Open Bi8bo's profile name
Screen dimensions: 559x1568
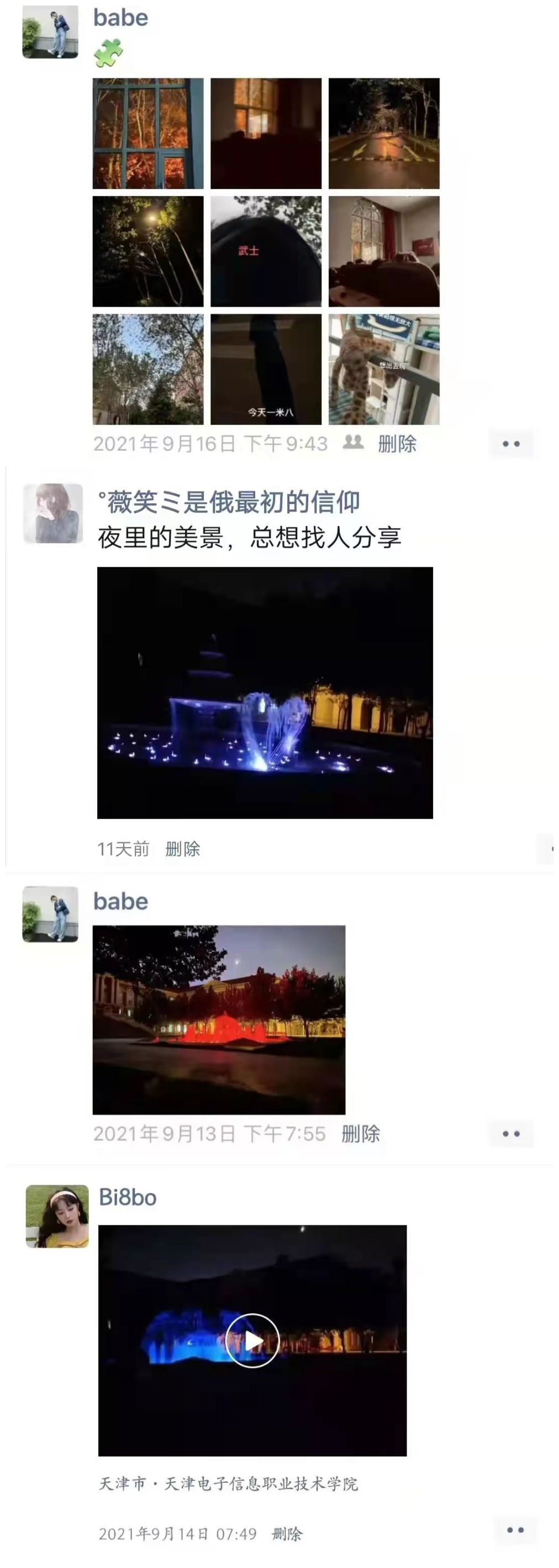coord(128,1197)
